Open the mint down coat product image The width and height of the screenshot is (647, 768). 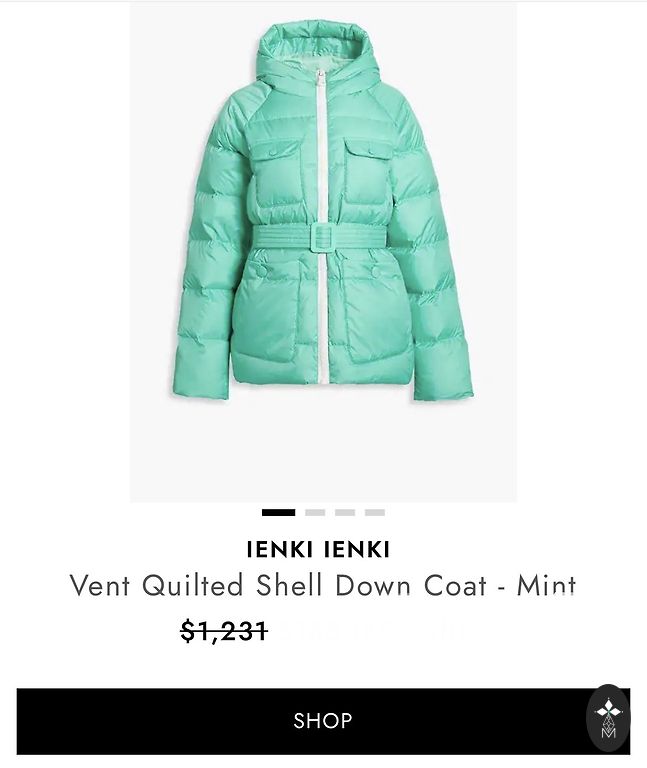323,252
